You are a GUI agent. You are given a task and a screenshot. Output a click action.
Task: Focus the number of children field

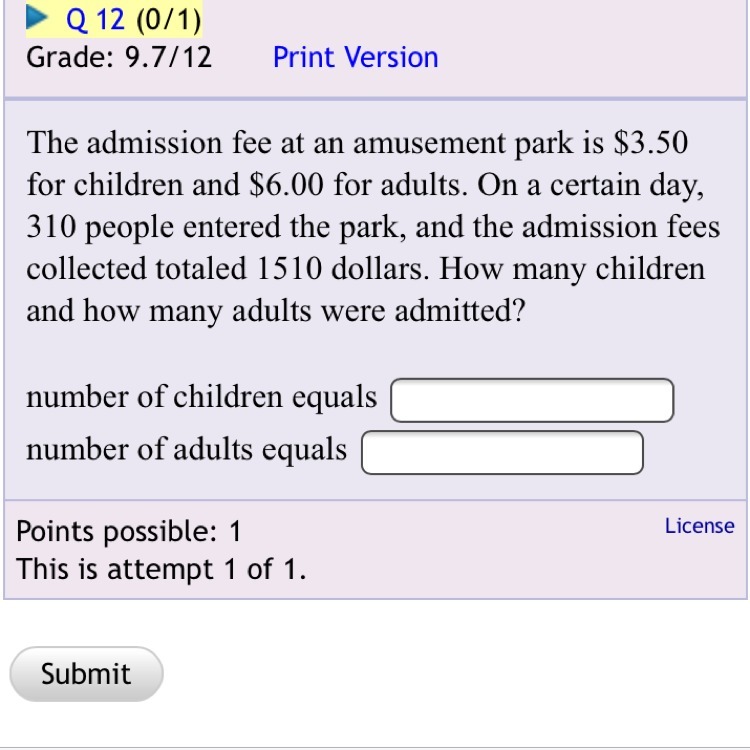click(x=531, y=400)
